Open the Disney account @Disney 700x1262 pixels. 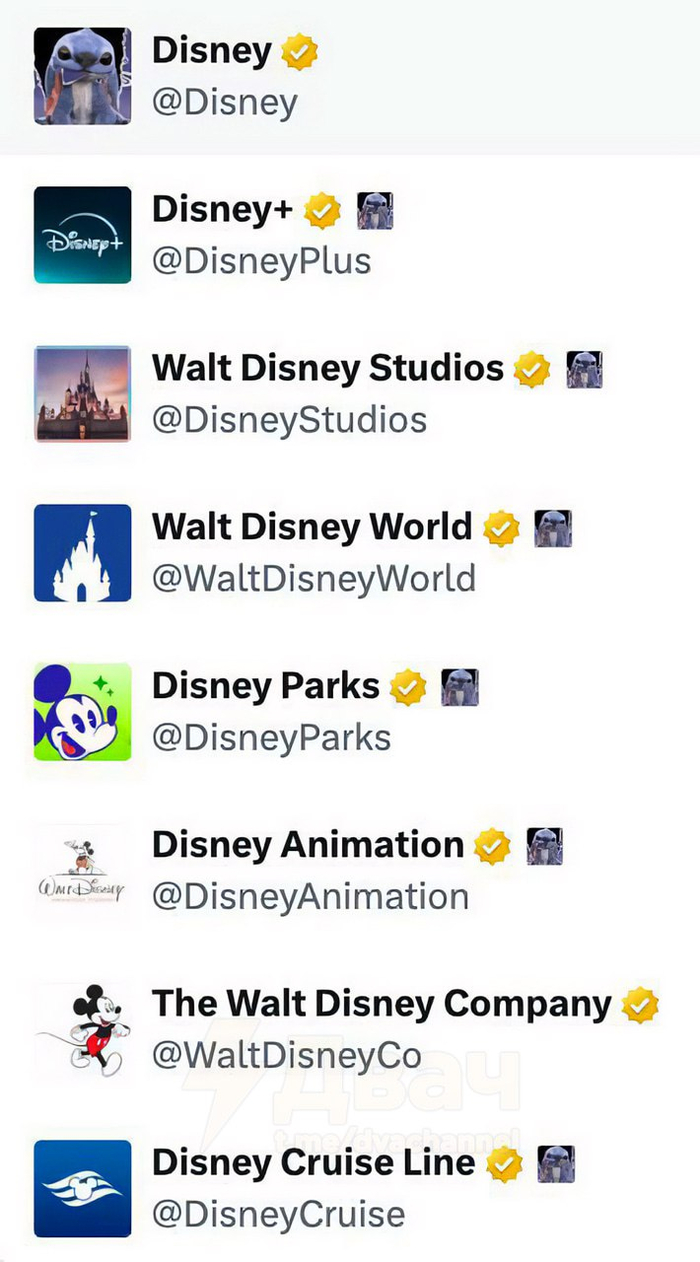coord(211,53)
